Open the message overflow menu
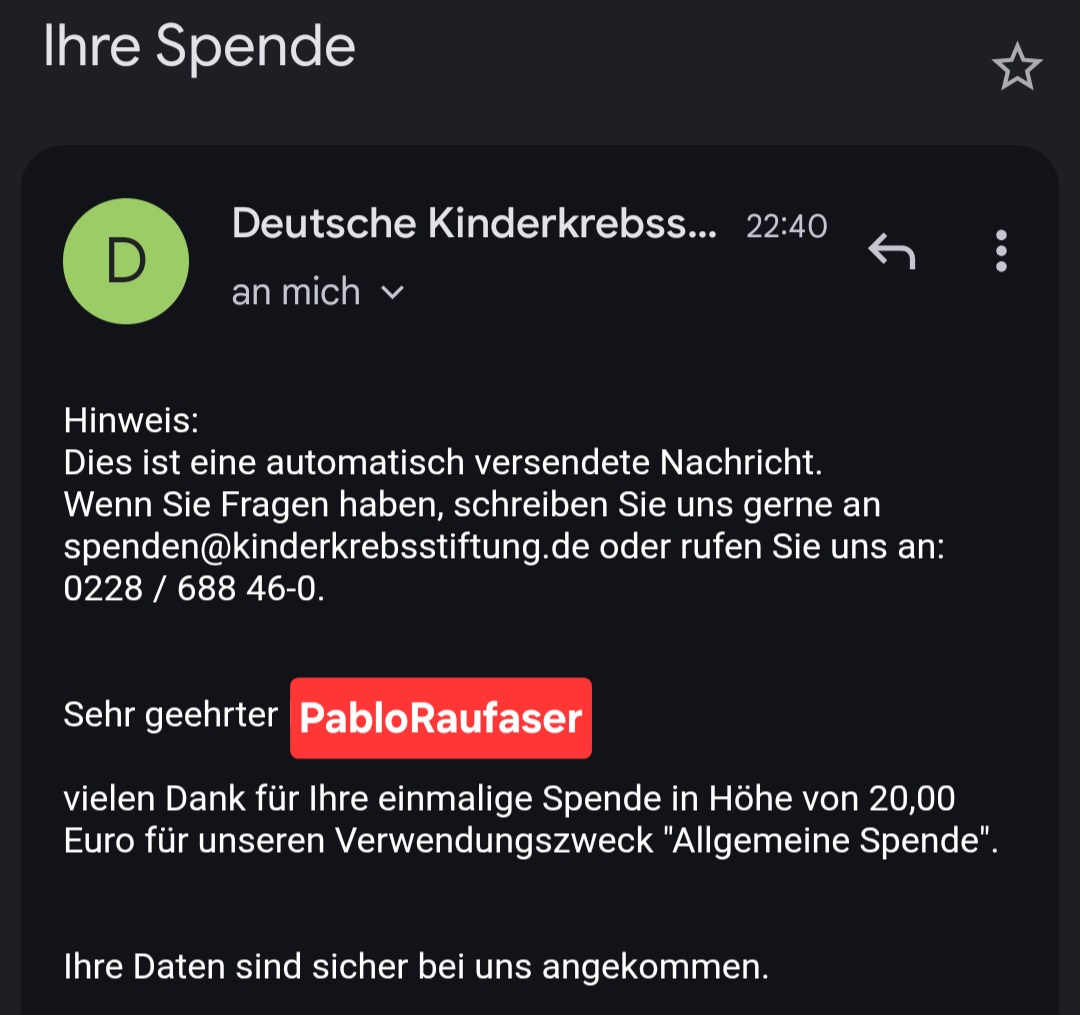 pyautogui.click(x=1001, y=251)
